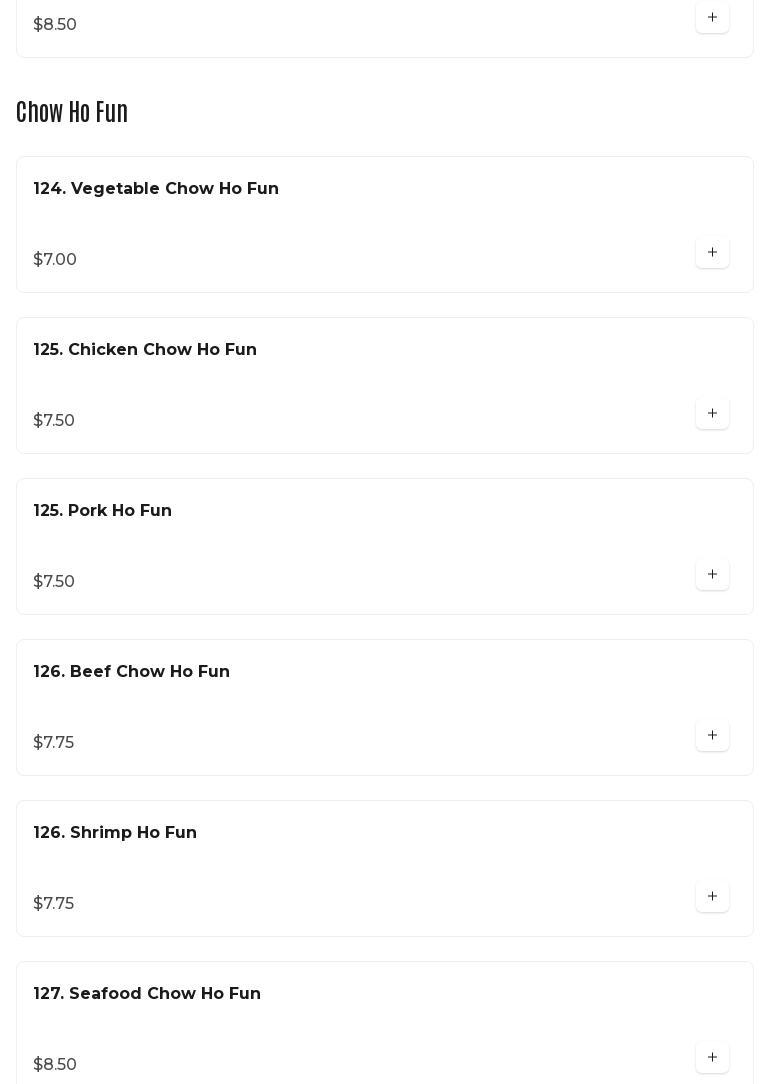Add Seafood Chow Ho Fun to cart
Image resolution: width=770 pixels, height=1084 pixels.
(x=712, y=1058)
